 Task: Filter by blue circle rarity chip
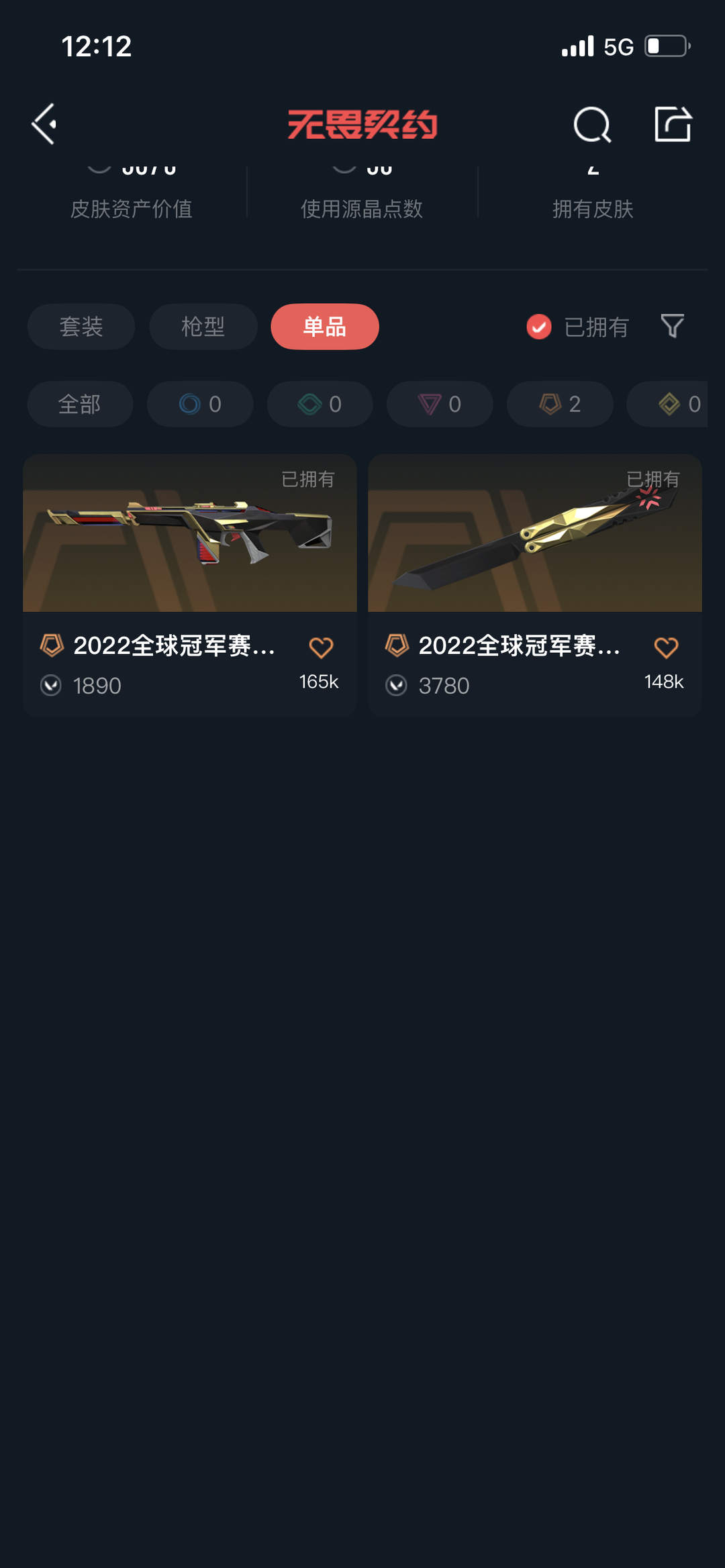click(x=200, y=404)
